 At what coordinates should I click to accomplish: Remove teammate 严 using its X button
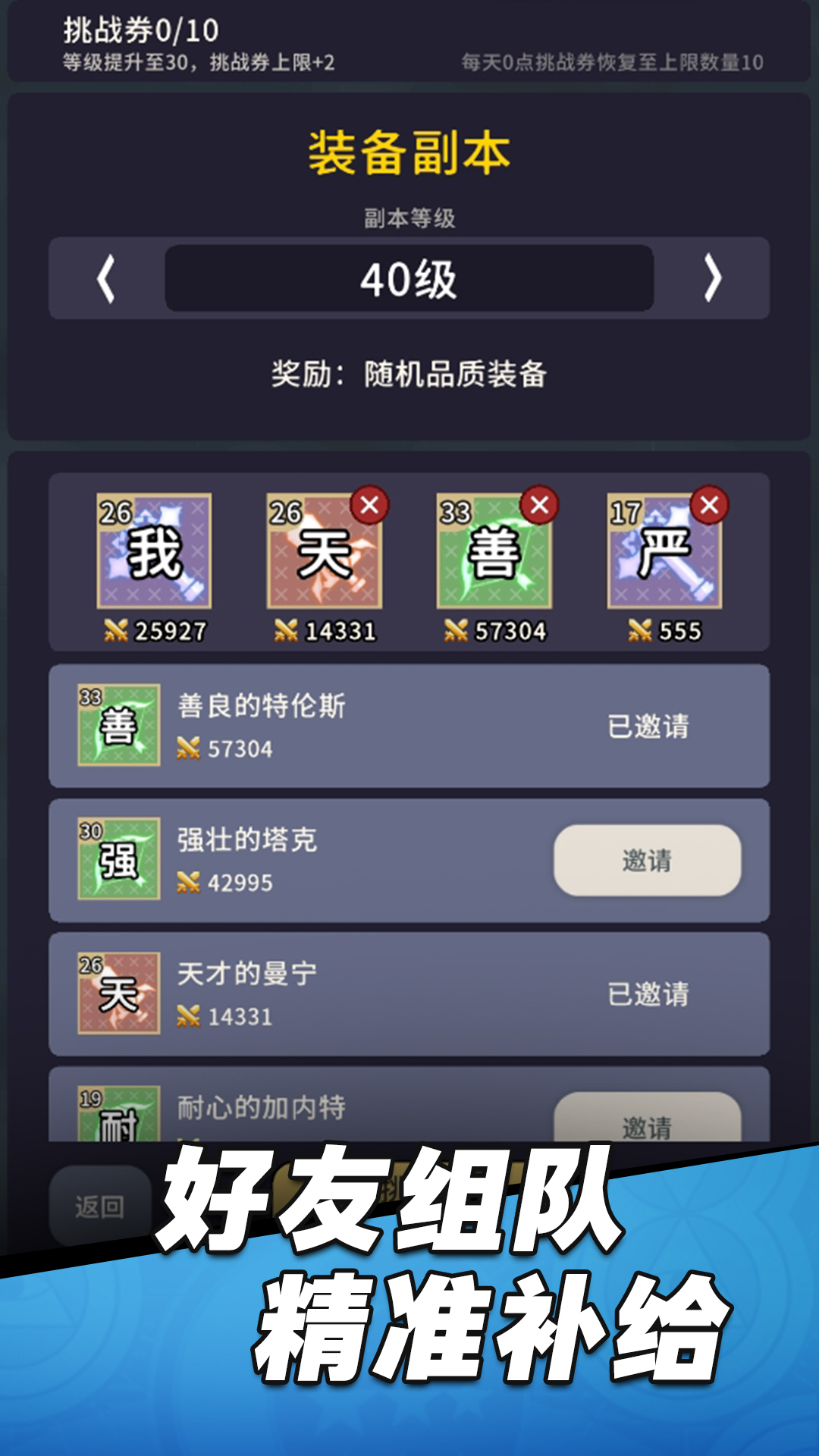tap(711, 505)
